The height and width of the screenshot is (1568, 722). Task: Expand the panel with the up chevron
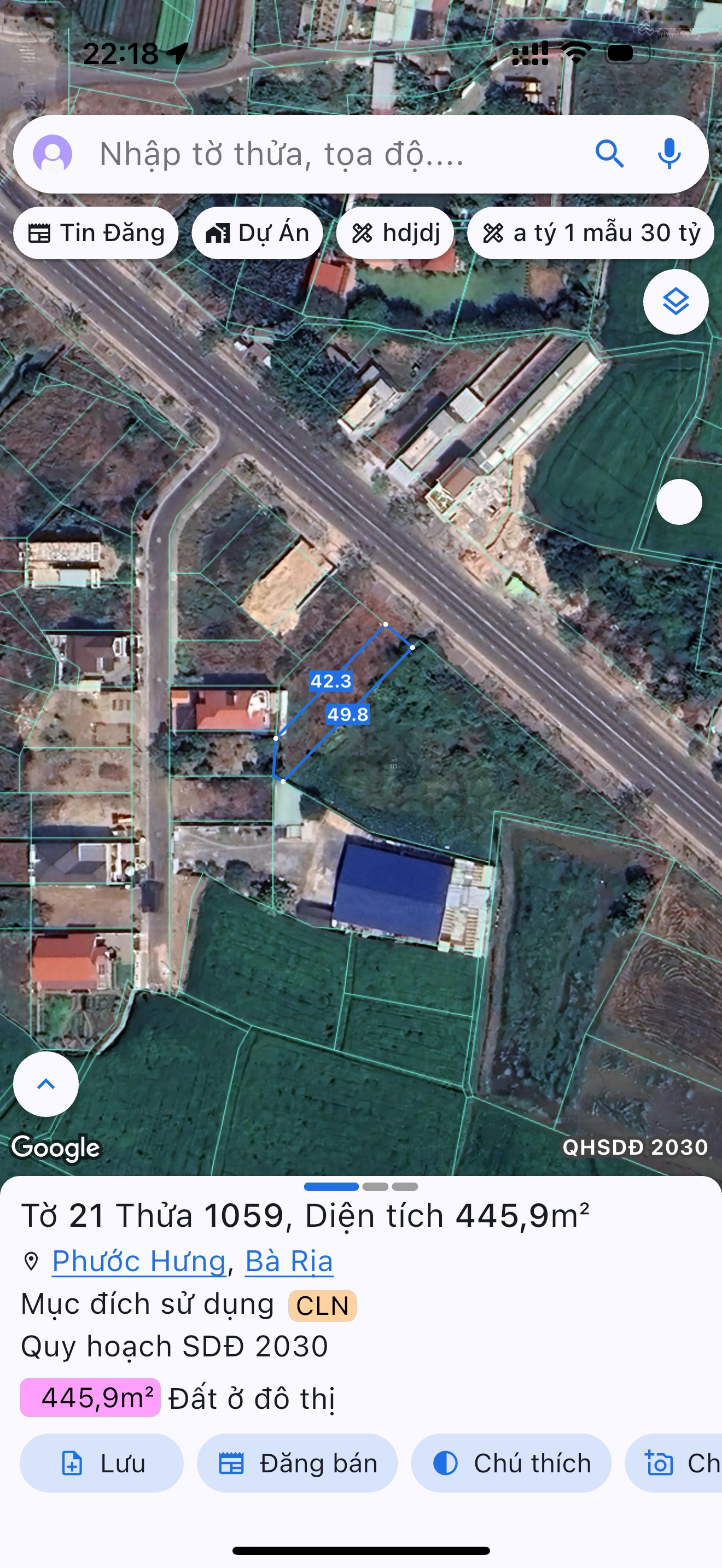coord(46,1084)
